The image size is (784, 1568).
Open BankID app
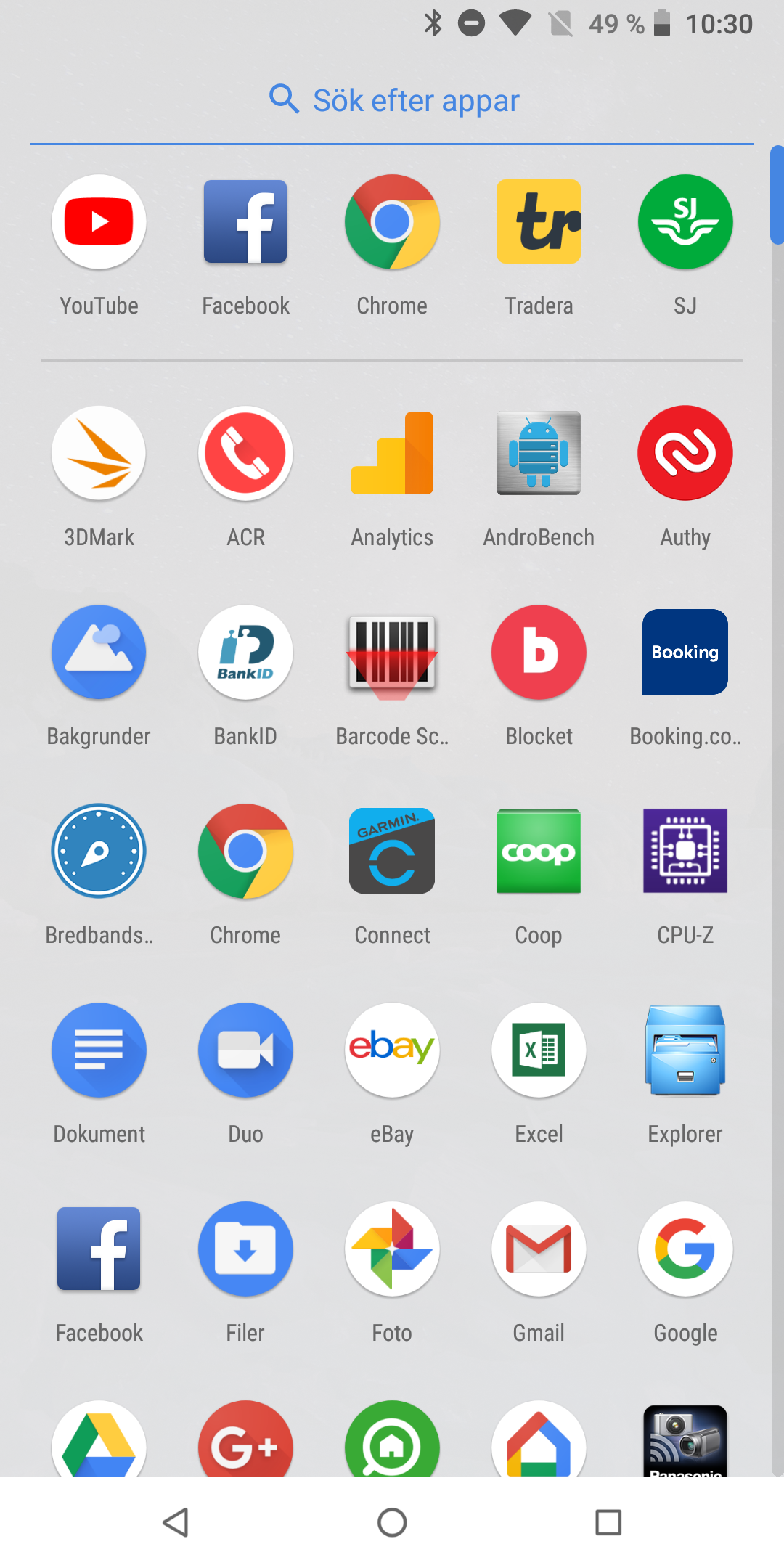245,653
